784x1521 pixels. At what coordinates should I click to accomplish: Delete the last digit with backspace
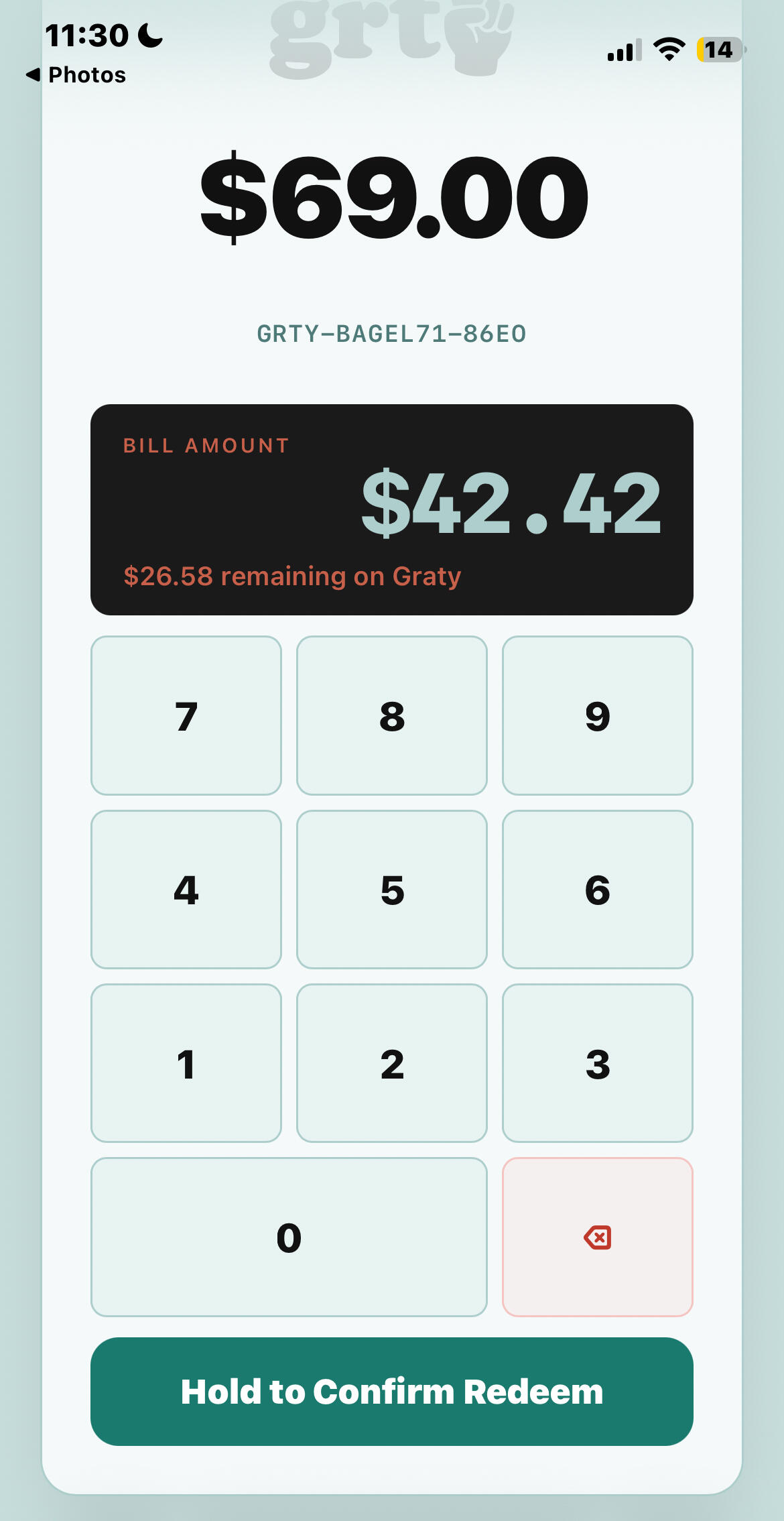597,1237
